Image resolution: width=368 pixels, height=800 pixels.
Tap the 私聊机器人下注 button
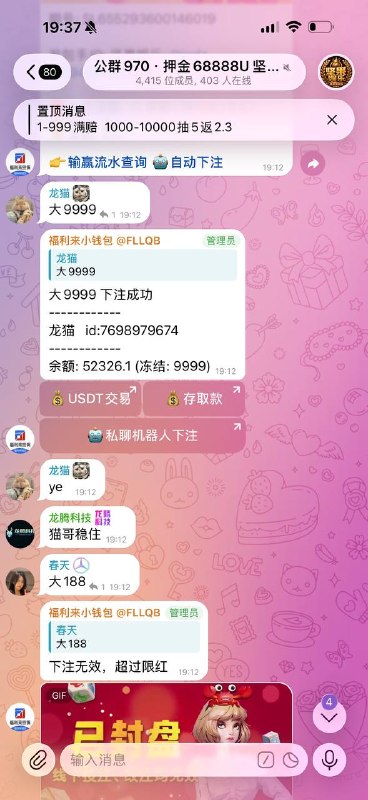pos(142,436)
